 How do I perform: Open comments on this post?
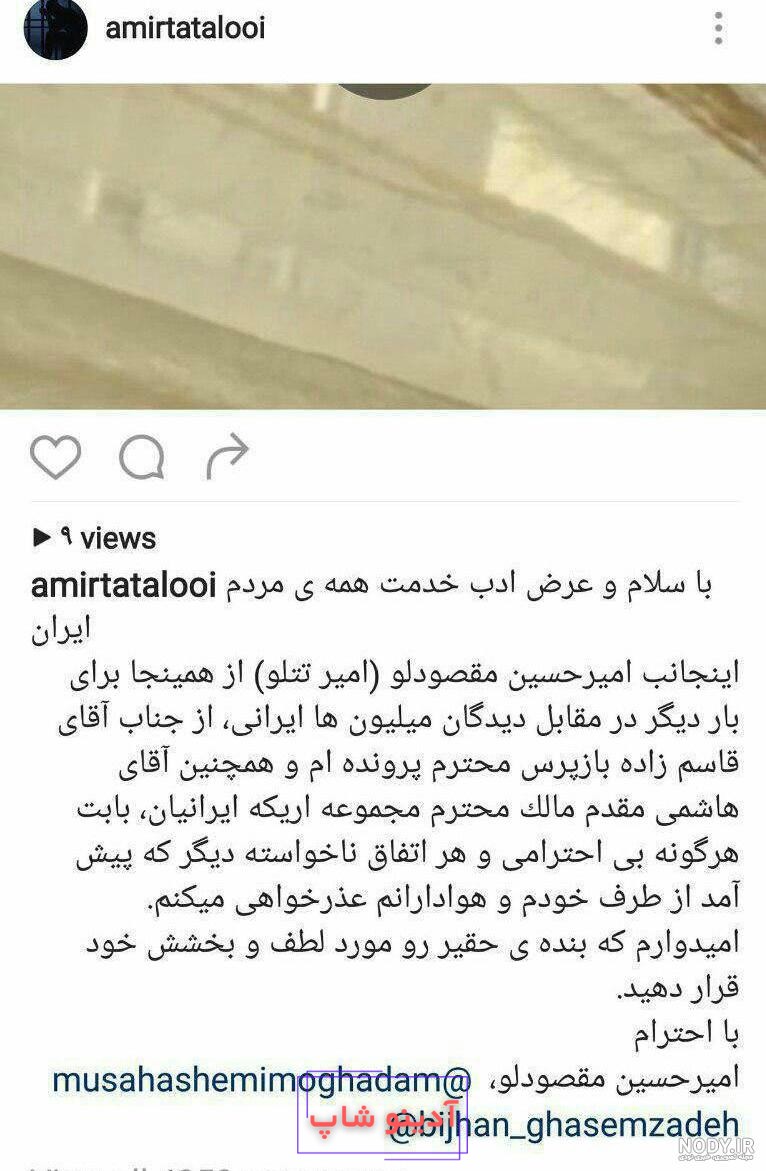pos(141,458)
